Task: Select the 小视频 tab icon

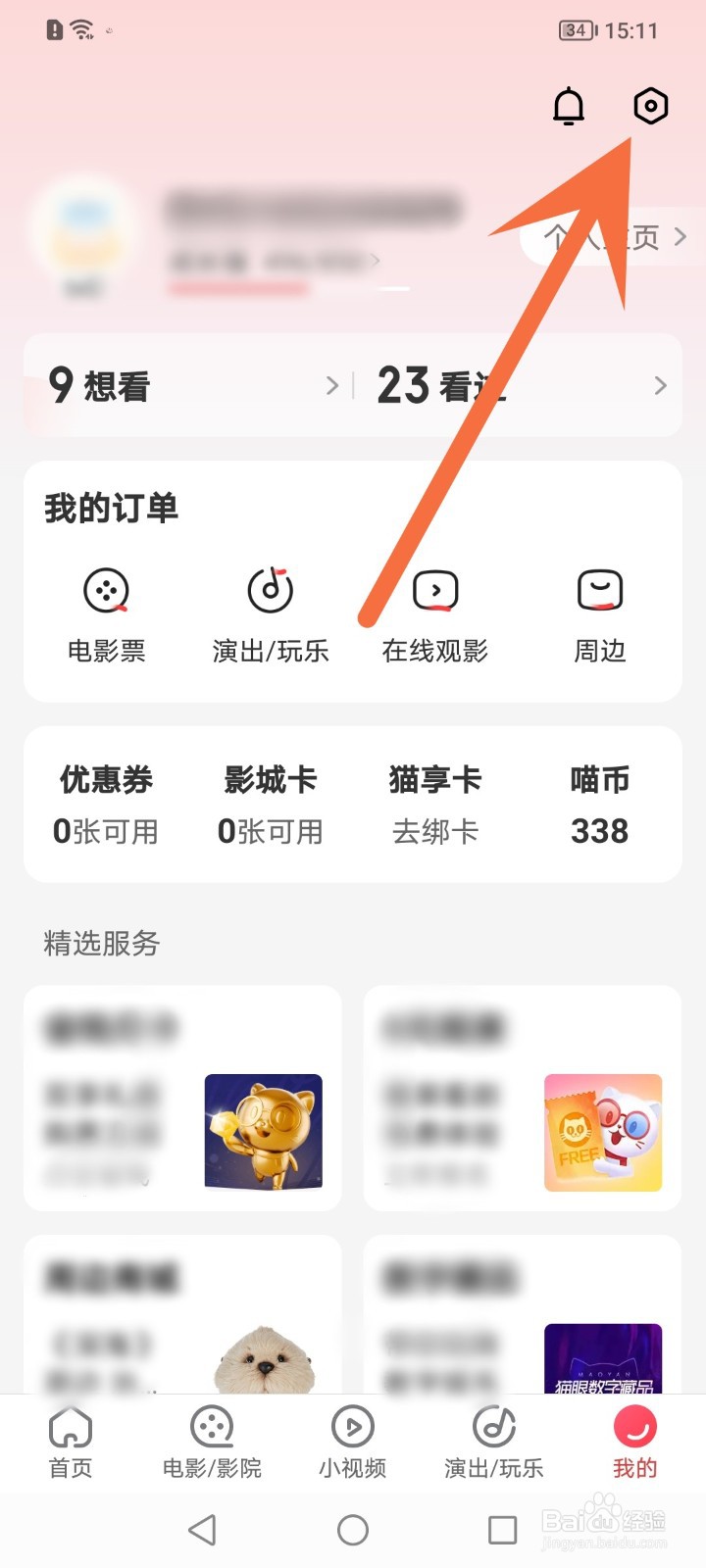Action: click(352, 1441)
